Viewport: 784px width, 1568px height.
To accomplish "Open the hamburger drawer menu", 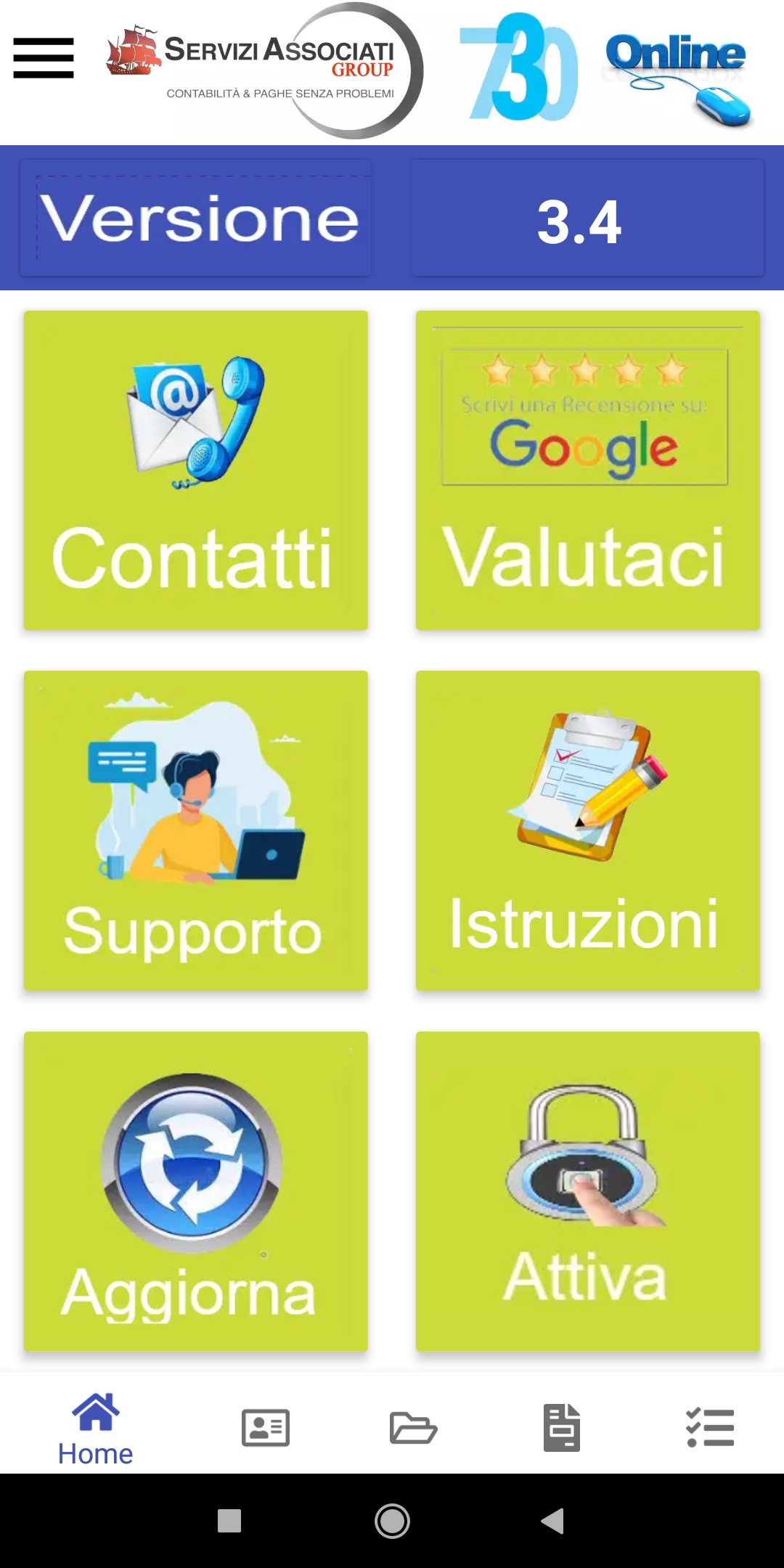I will coord(44,58).
